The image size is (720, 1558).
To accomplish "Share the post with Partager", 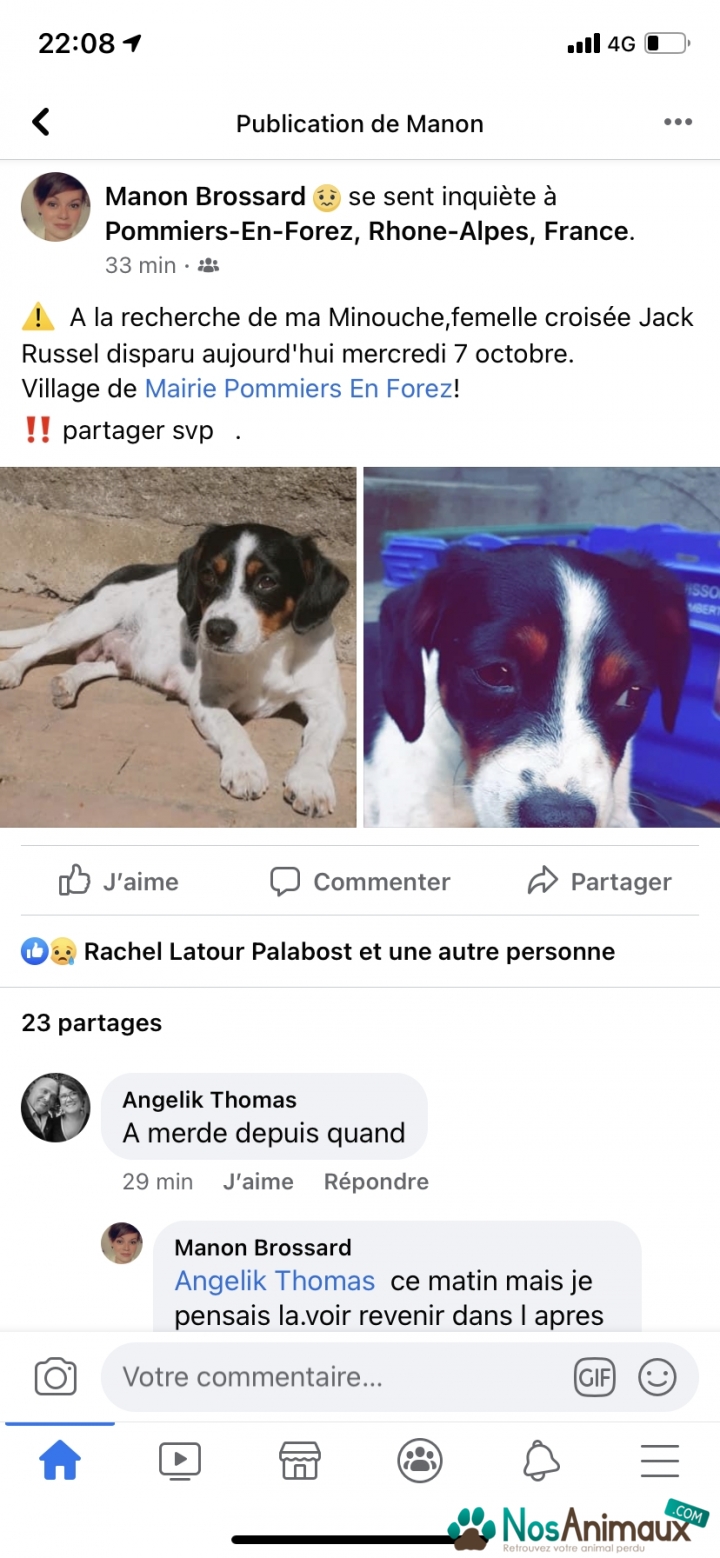I will click(x=599, y=881).
